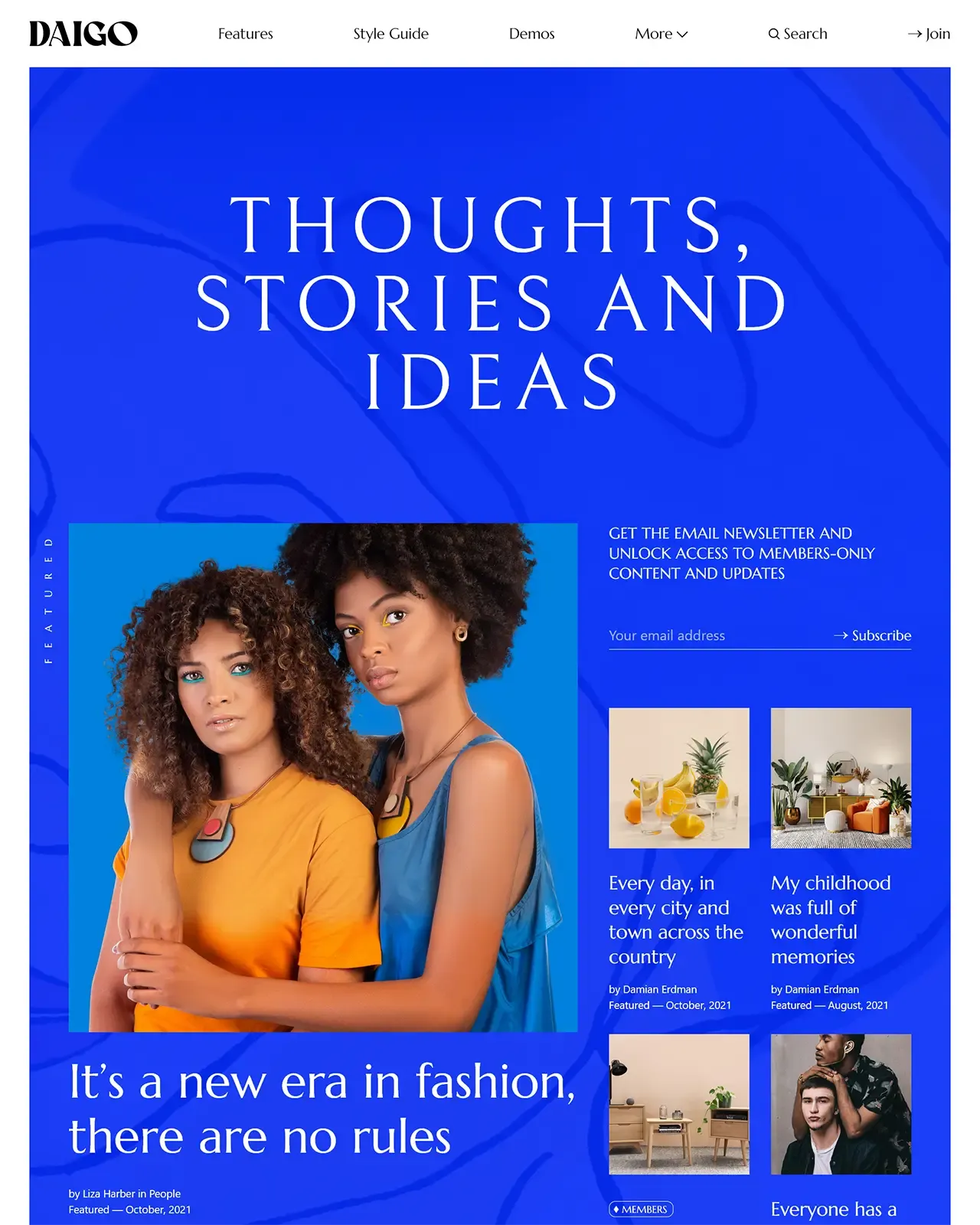Tap the Subscribe button
The width and height of the screenshot is (980, 1225).
[873, 635]
